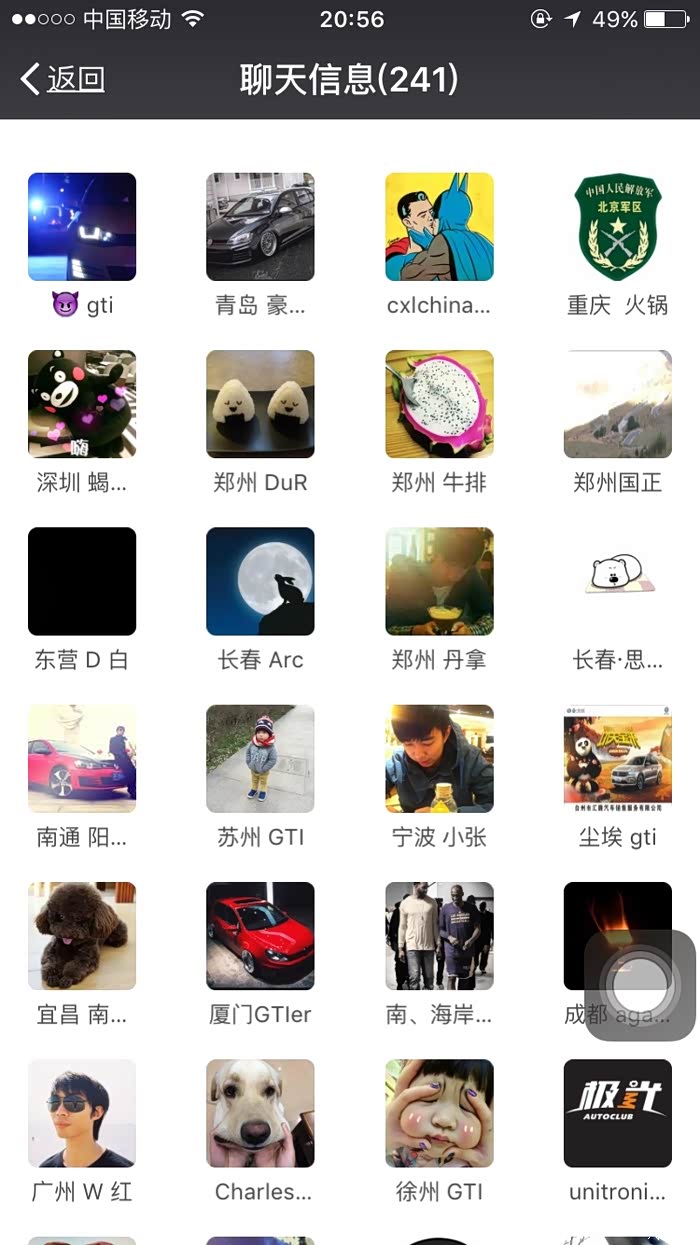
Task: View the 苏州 GTI member profile
Action: tap(260, 758)
